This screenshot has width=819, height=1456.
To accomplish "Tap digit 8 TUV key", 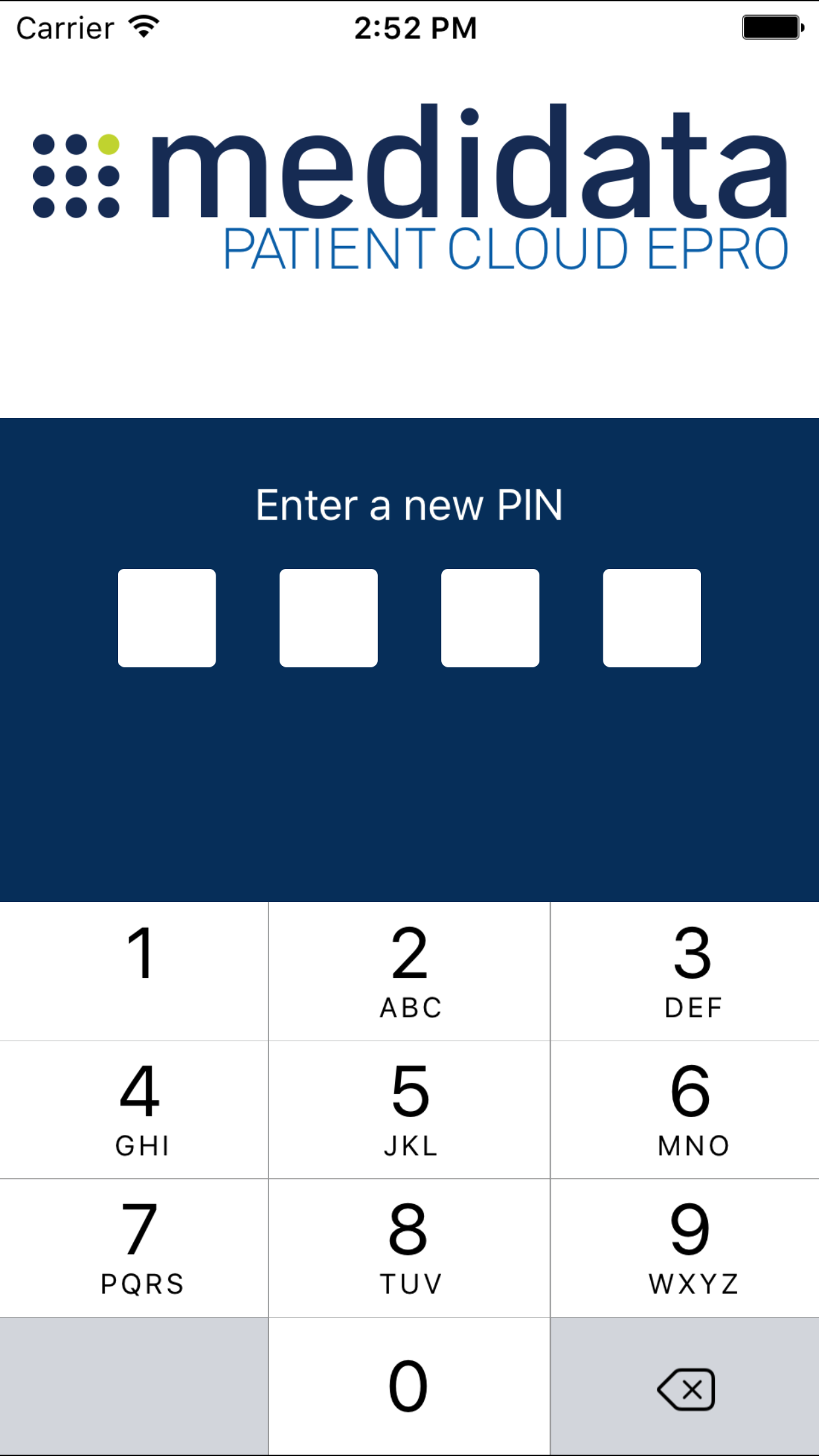I will (409, 1249).
